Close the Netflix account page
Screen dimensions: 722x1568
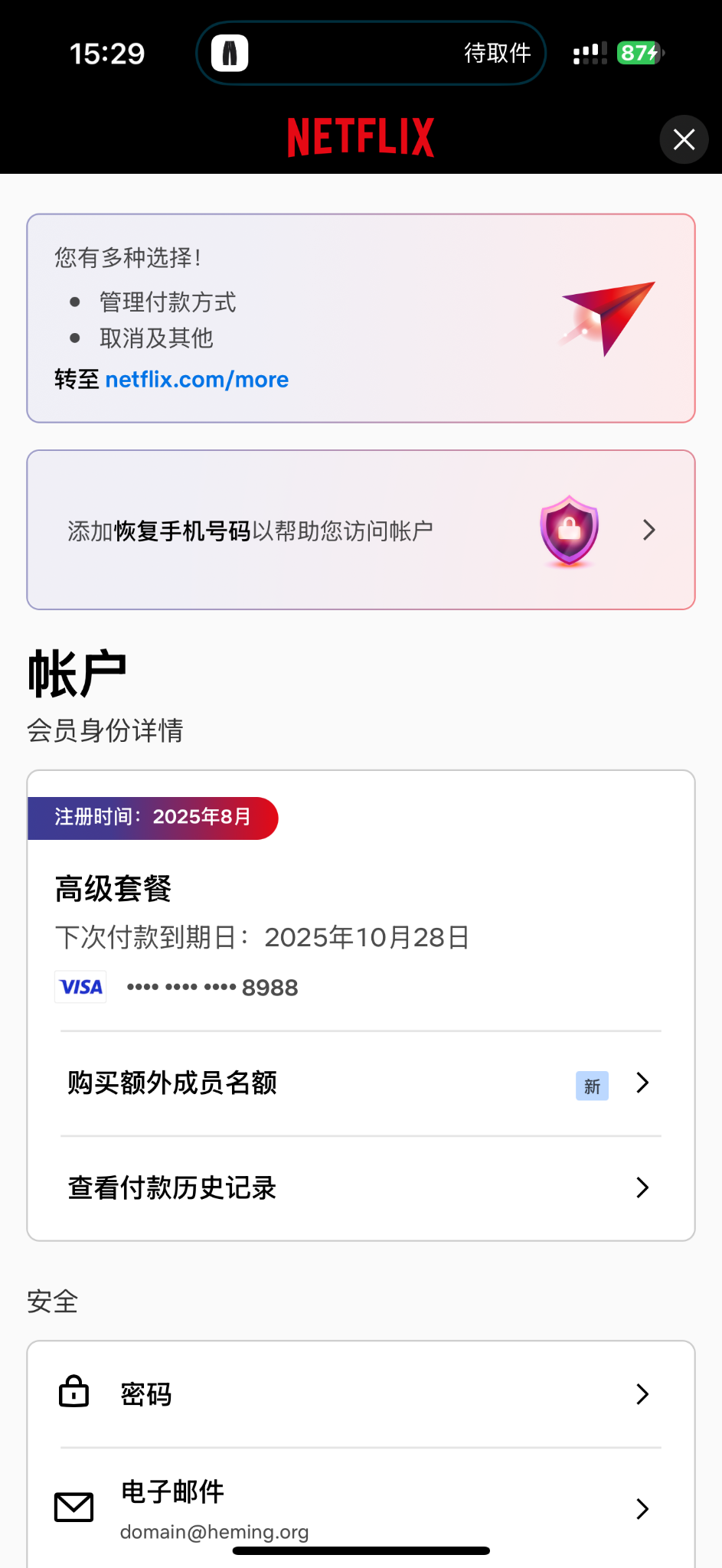pos(684,139)
